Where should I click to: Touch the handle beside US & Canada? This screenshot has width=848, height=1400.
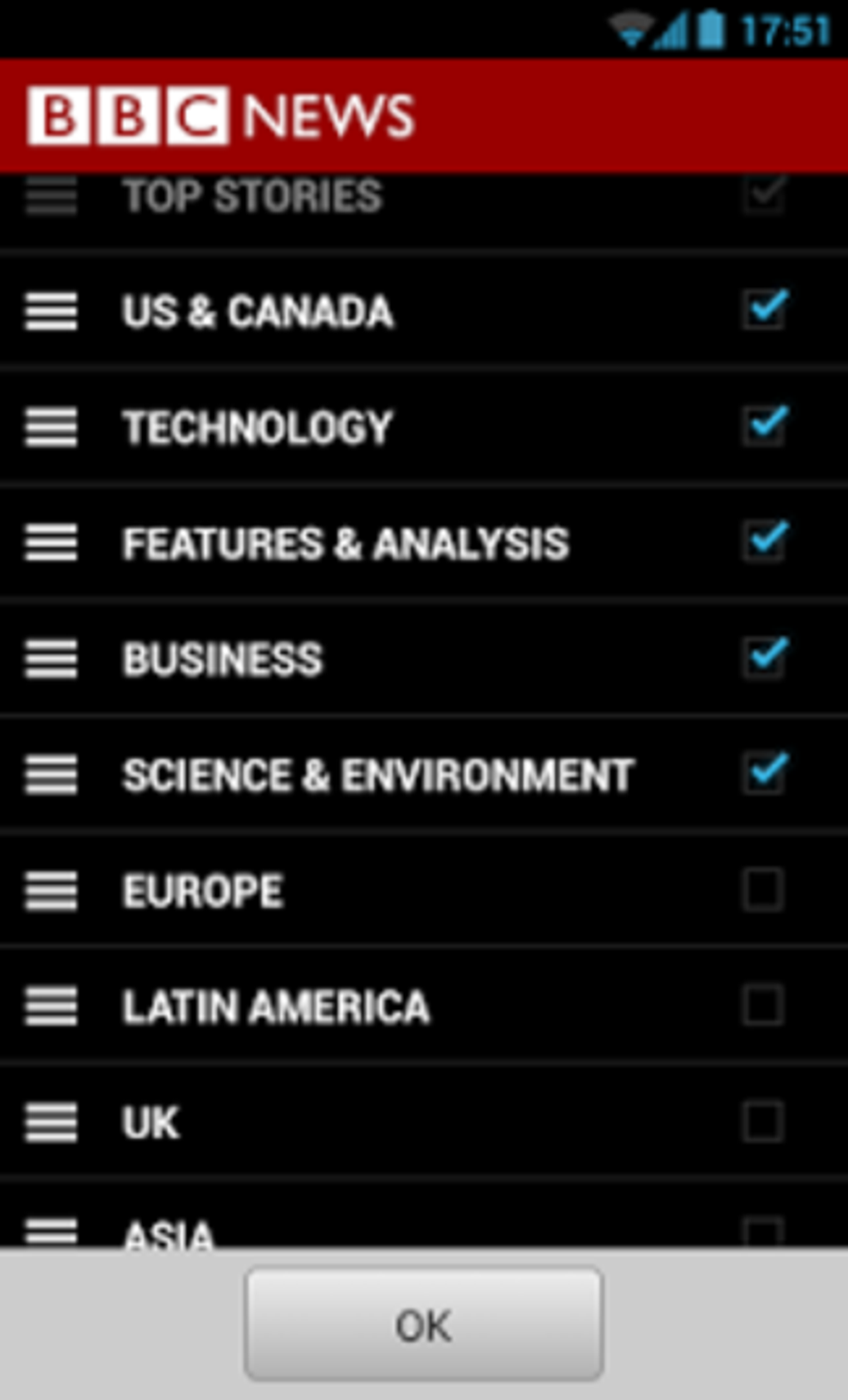[x=51, y=312]
